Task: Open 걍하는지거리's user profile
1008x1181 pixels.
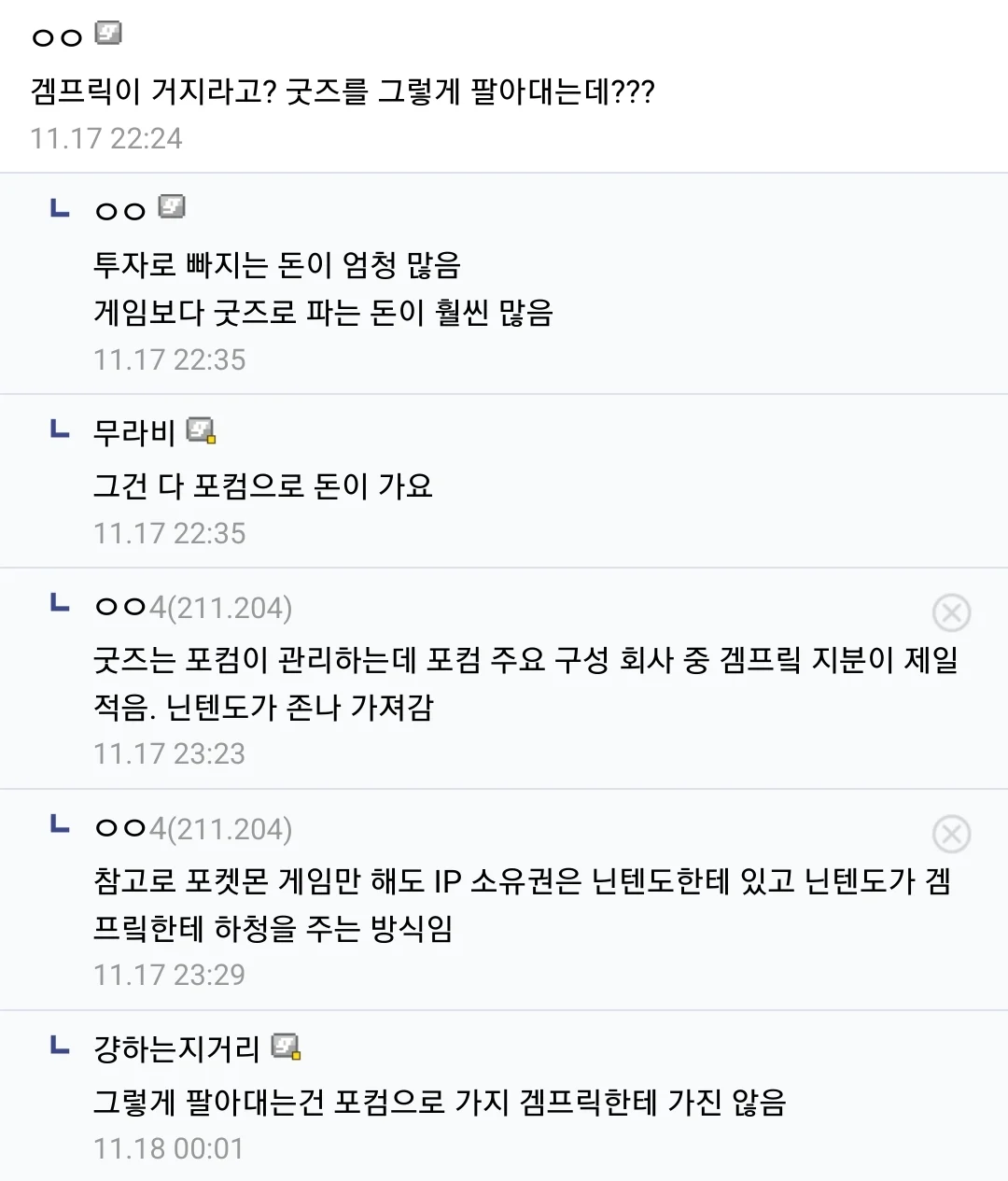Action: click(x=176, y=1048)
